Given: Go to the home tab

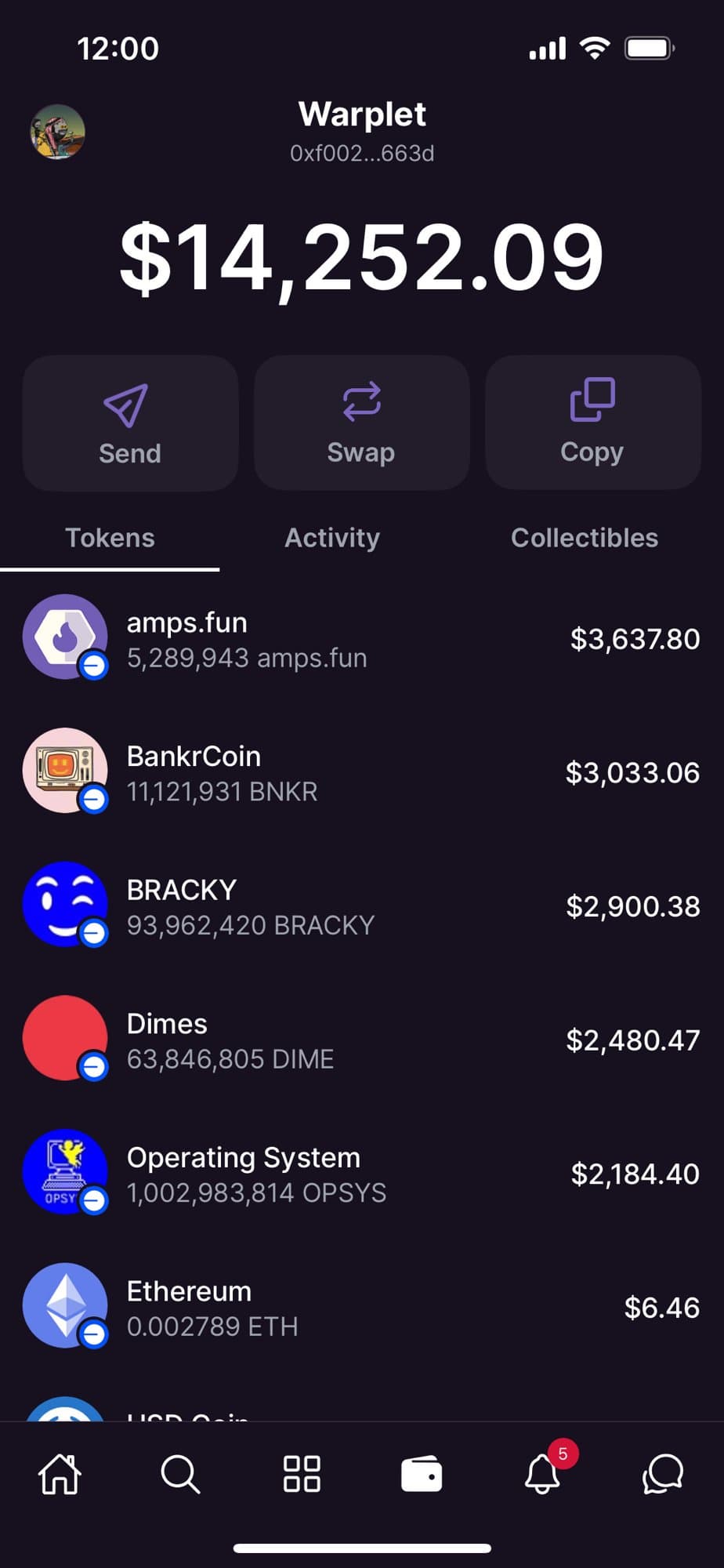Looking at the screenshot, I should coord(60,1475).
